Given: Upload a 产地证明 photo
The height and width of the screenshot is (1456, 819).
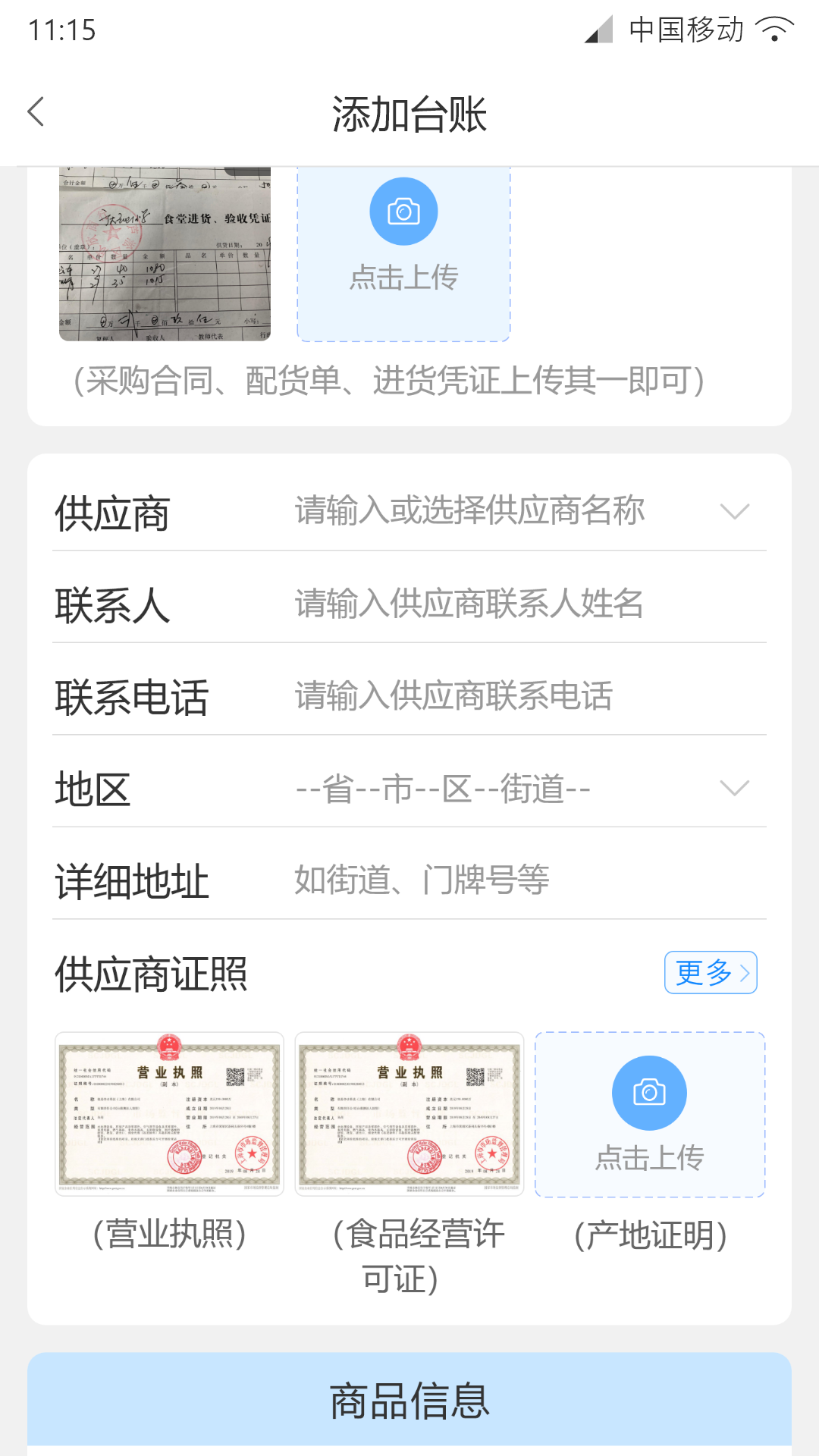Looking at the screenshot, I should click(x=650, y=1114).
